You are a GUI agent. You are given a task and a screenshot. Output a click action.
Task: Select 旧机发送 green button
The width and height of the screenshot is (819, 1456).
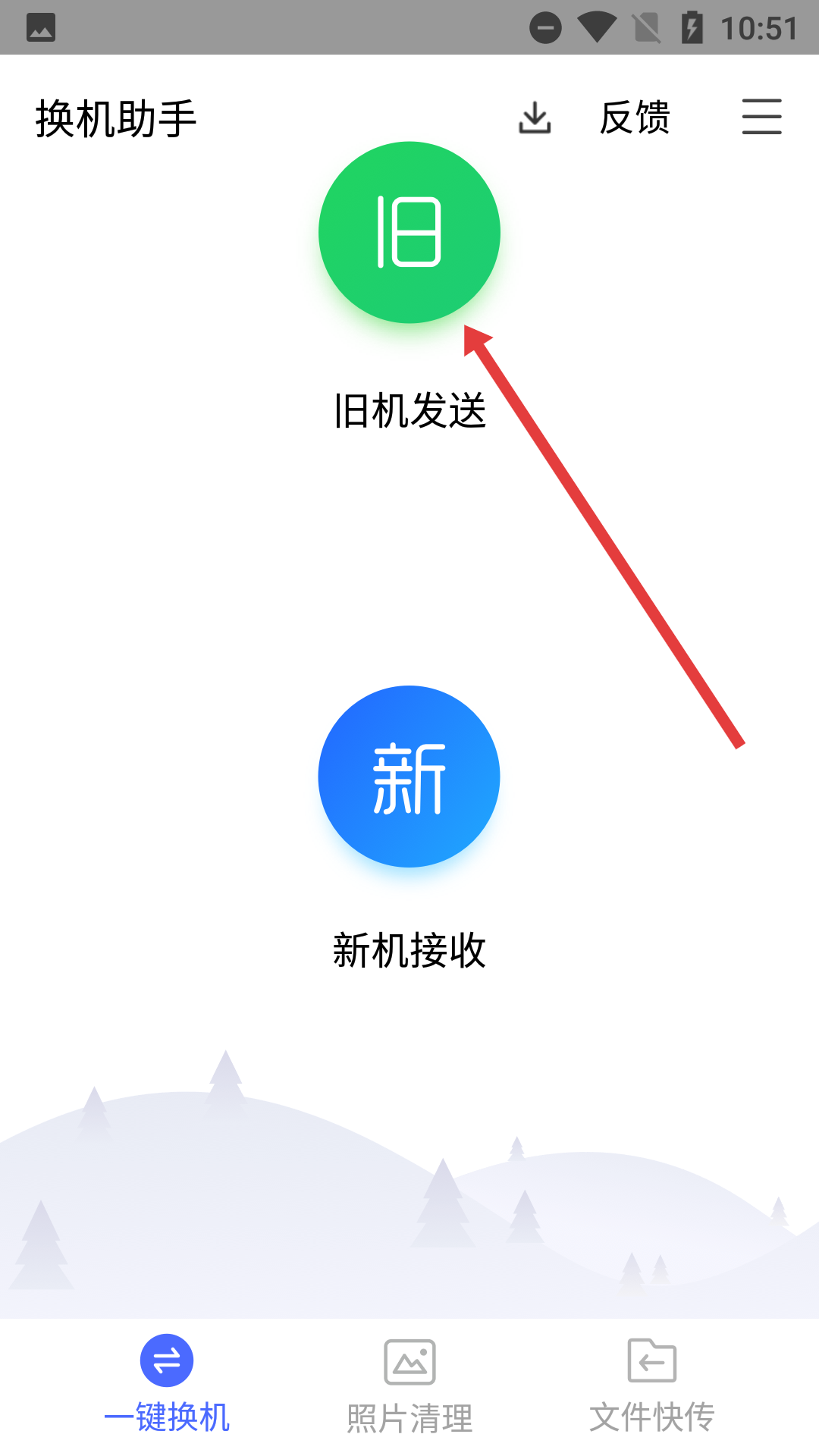pyautogui.click(x=409, y=233)
